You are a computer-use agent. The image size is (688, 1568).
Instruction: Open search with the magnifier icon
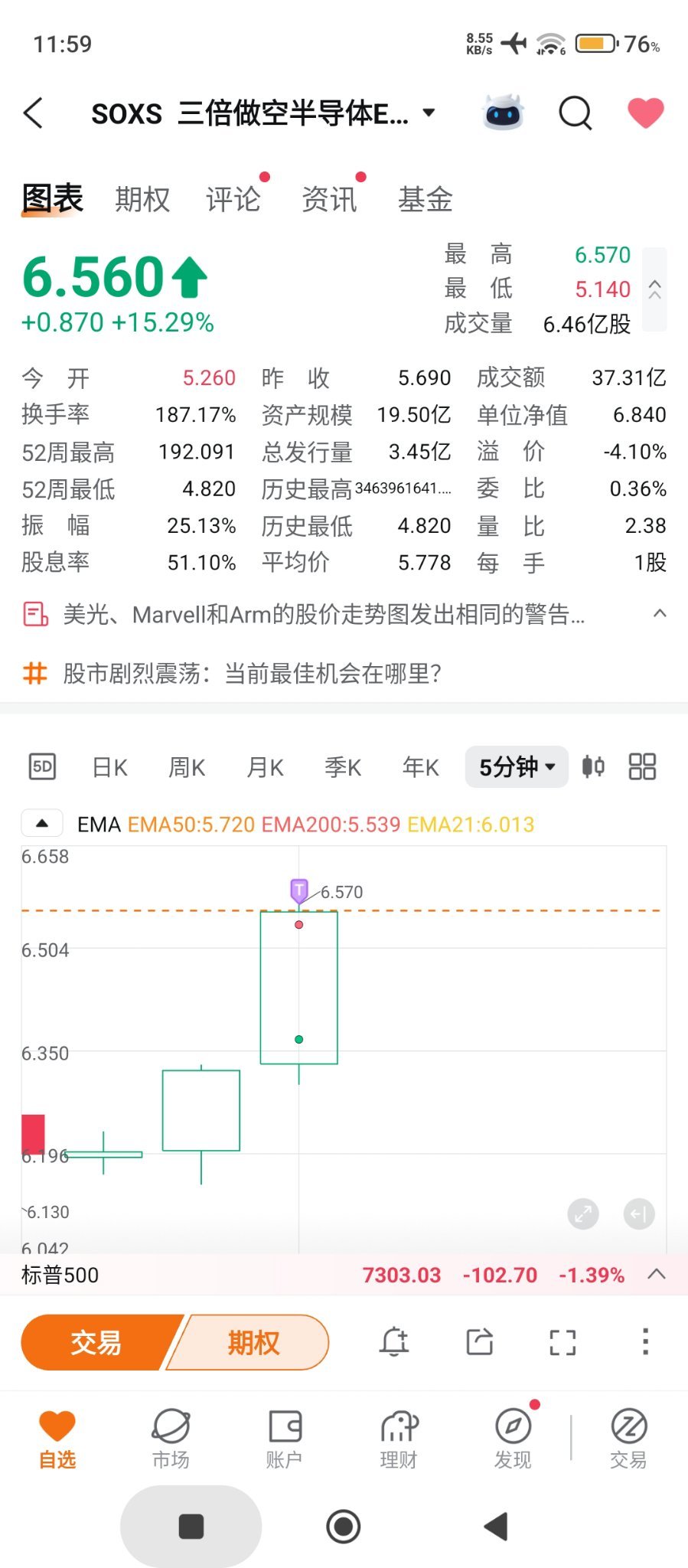click(576, 113)
